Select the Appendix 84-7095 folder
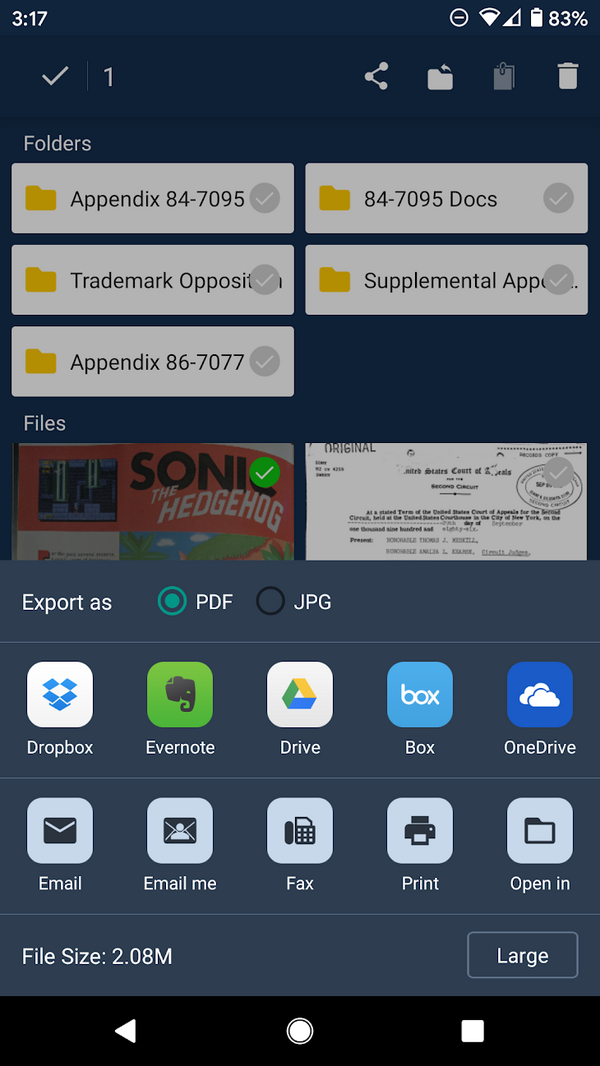Viewport: 600px width, 1066px height. (153, 199)
